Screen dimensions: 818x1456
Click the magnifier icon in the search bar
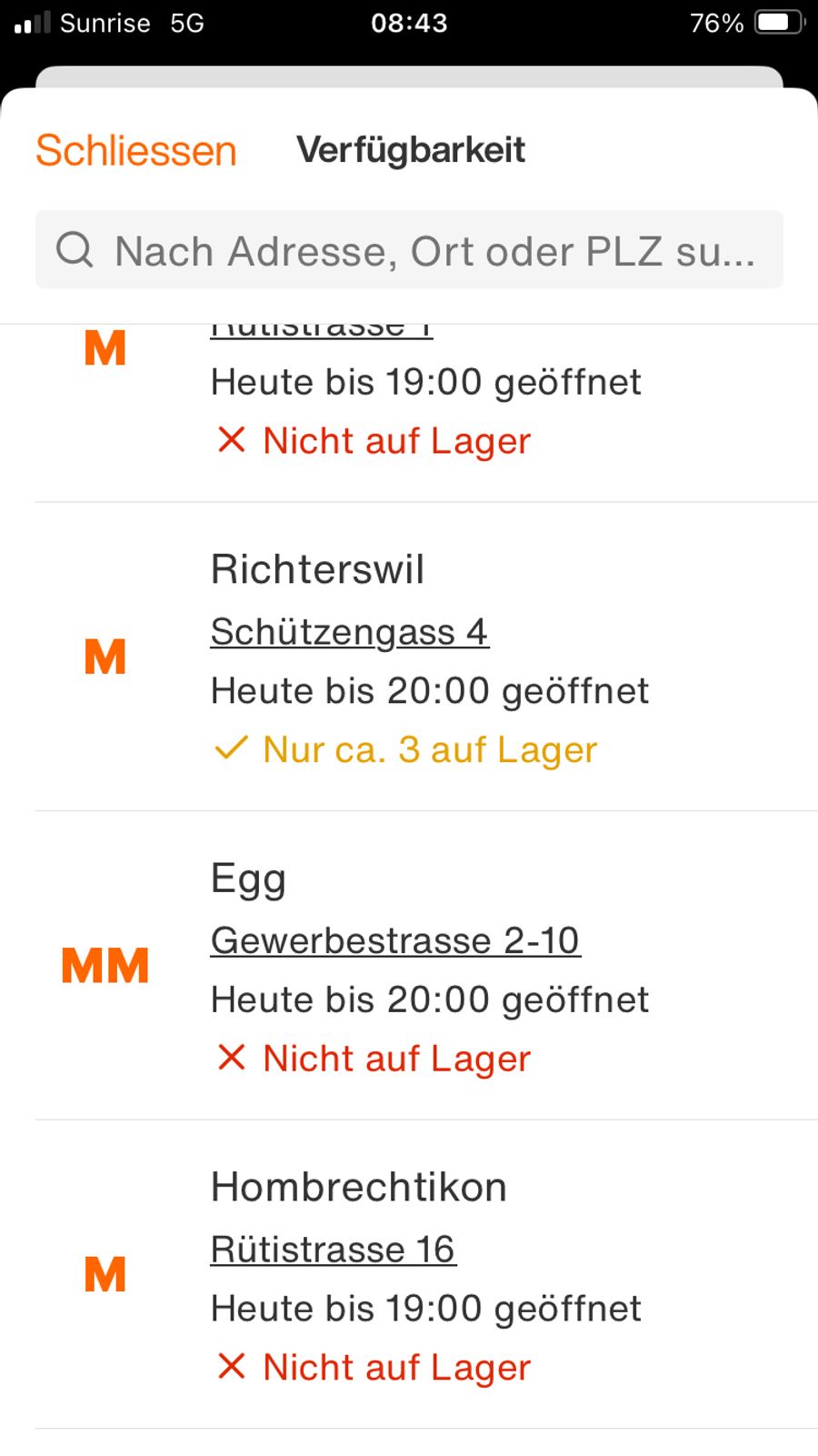tap(75, 250)
